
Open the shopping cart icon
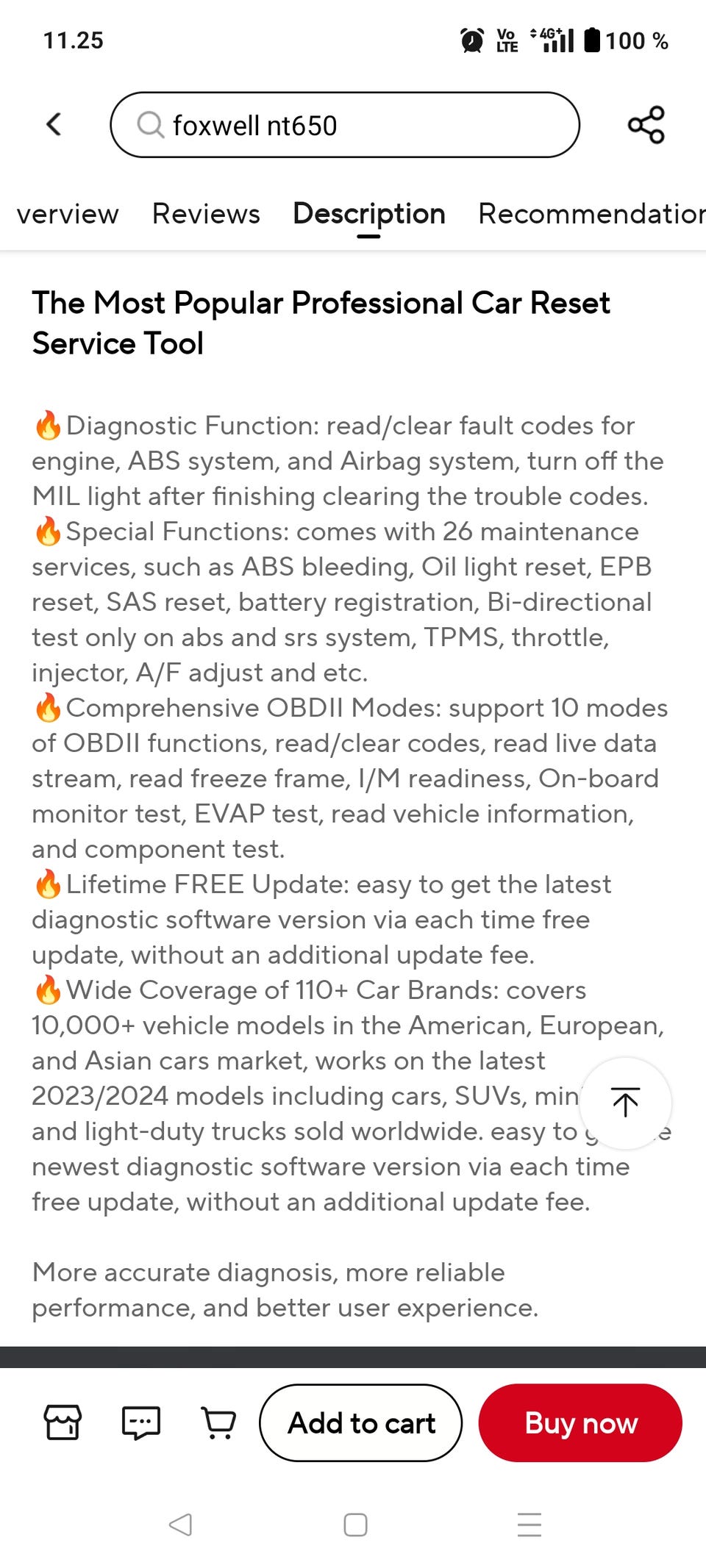point(218,1422)
